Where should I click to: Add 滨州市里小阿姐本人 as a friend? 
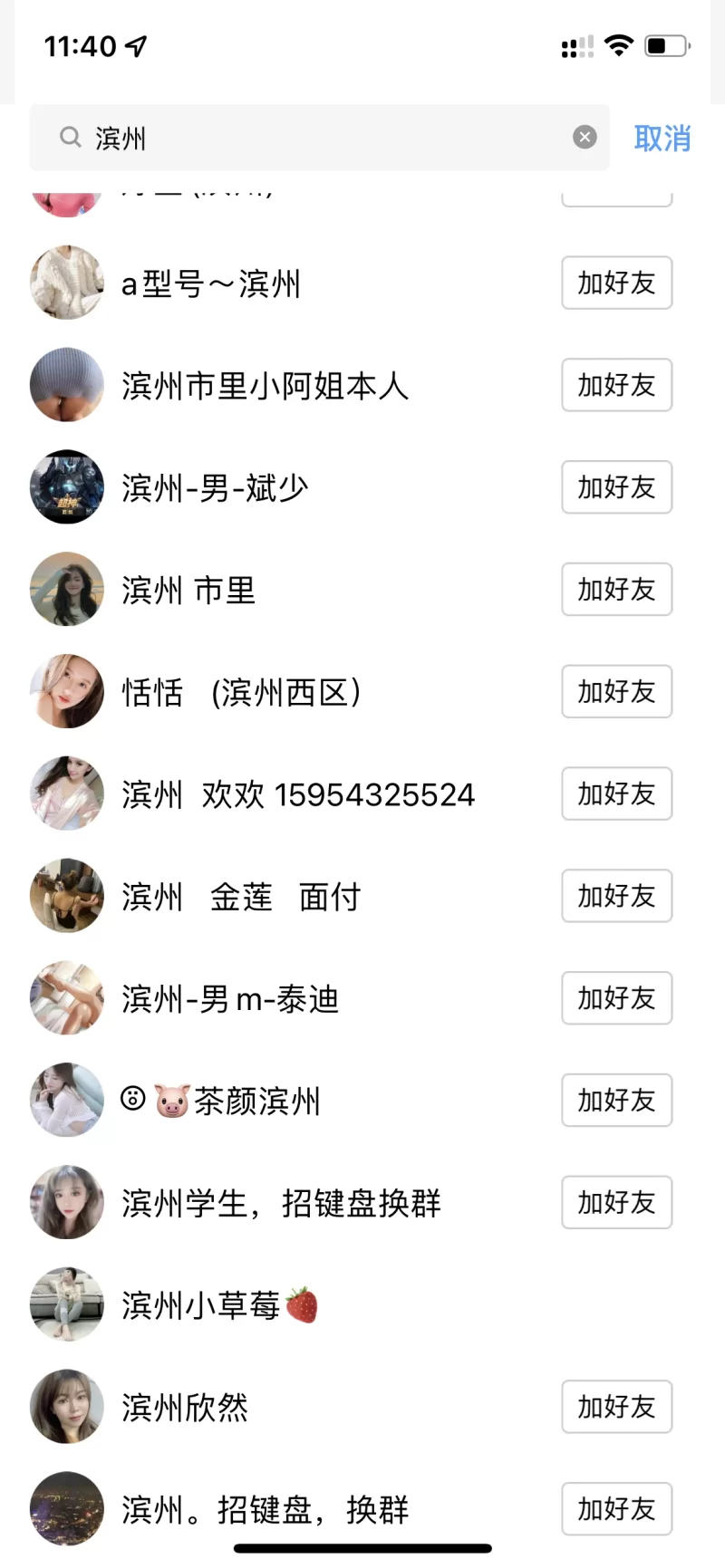pos(616,386)
